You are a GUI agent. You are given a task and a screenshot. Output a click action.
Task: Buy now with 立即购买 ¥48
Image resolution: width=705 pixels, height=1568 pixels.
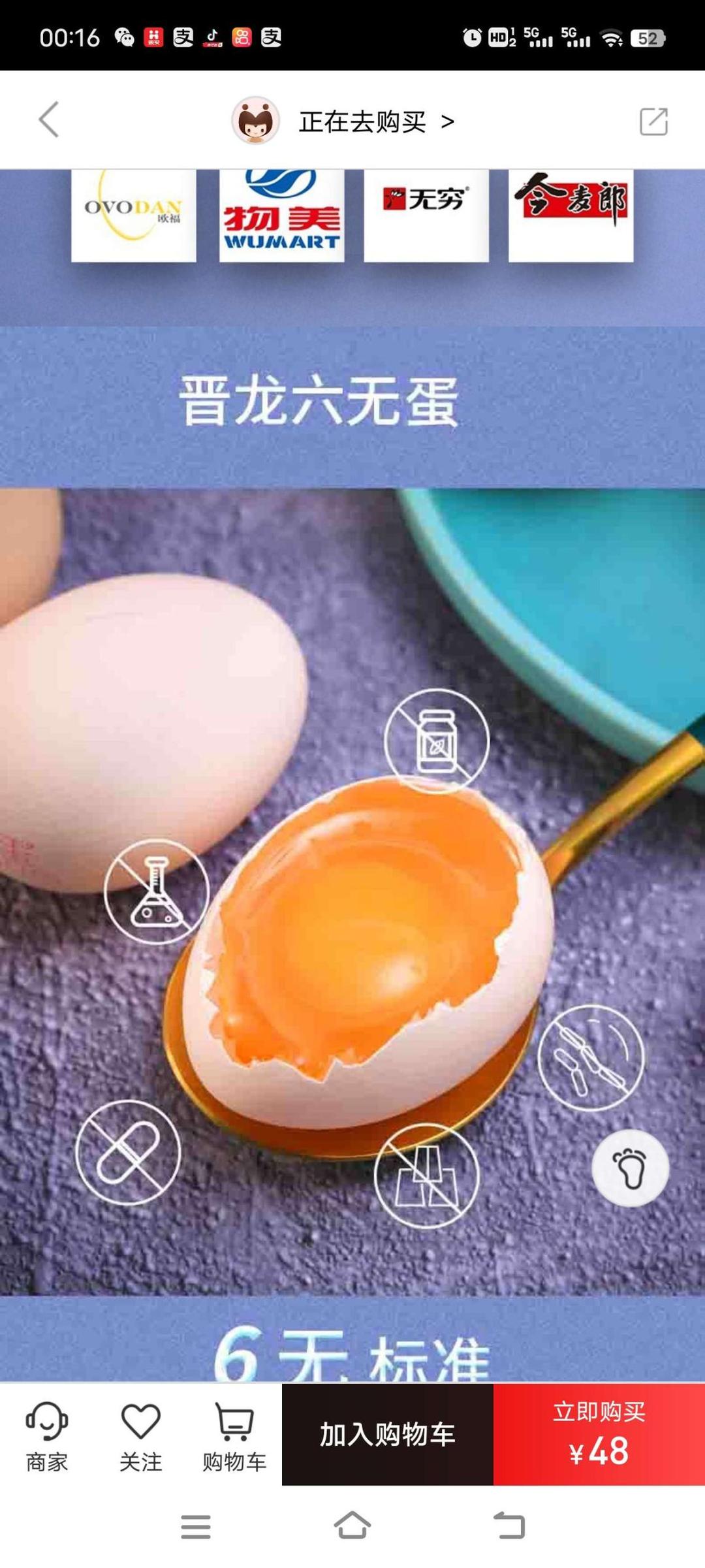599,1435
